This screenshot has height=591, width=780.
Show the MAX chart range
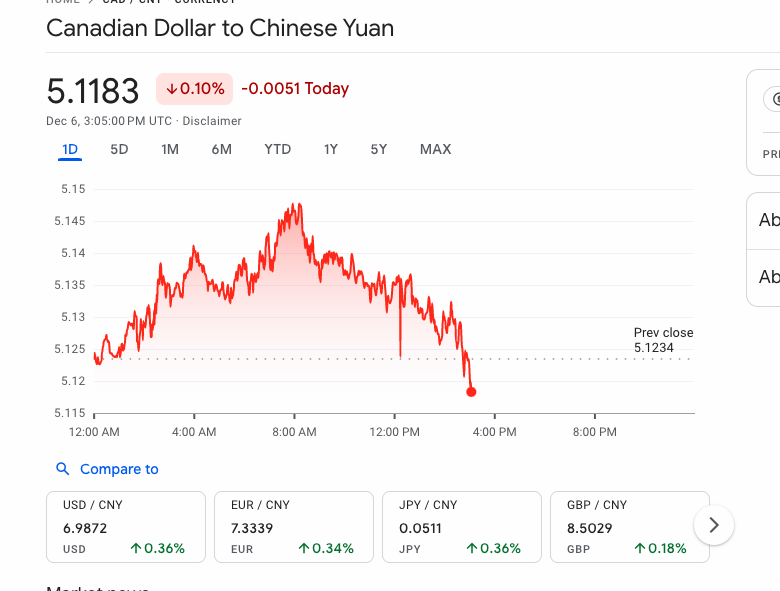[435, 149]
